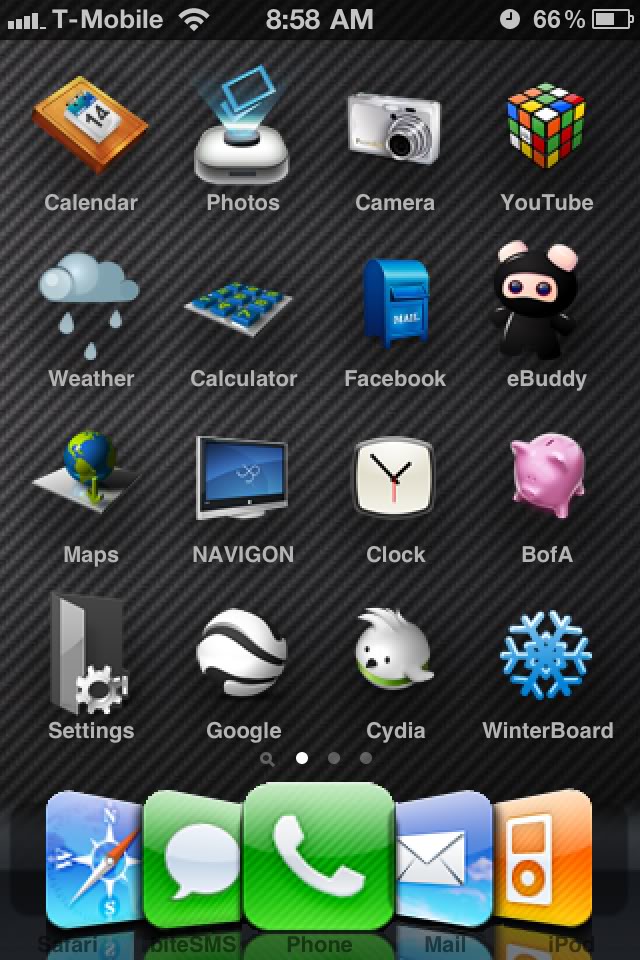Open the Calculator app

point(242,305)
